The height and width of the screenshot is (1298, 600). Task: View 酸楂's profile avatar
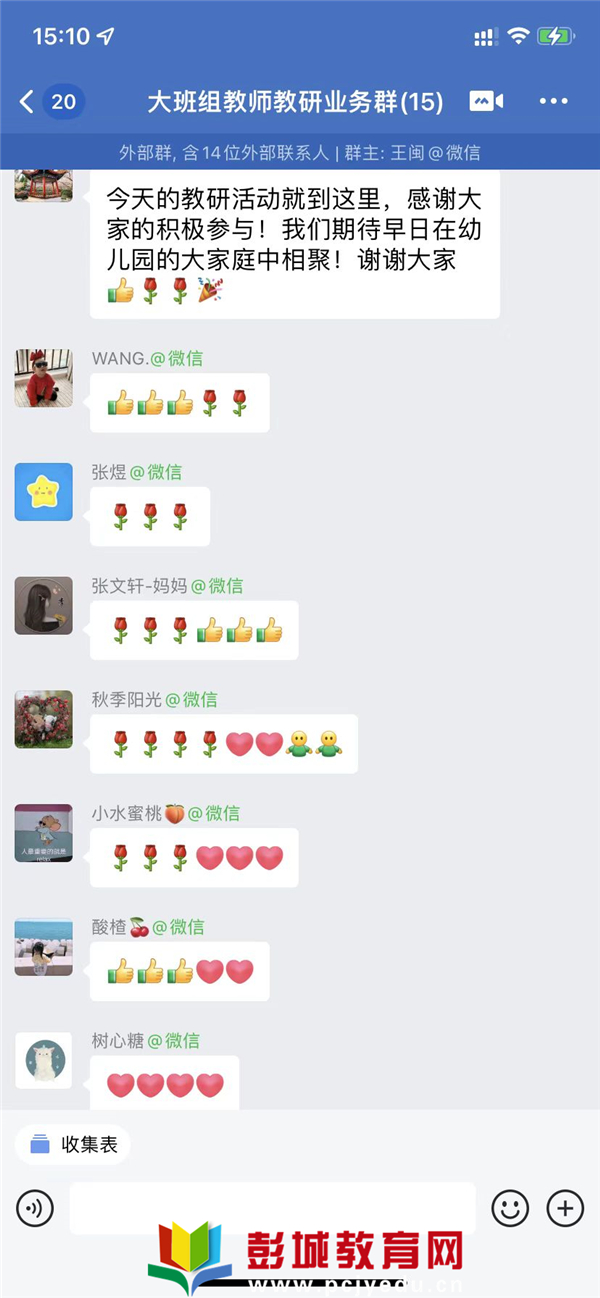pos(43,947)
